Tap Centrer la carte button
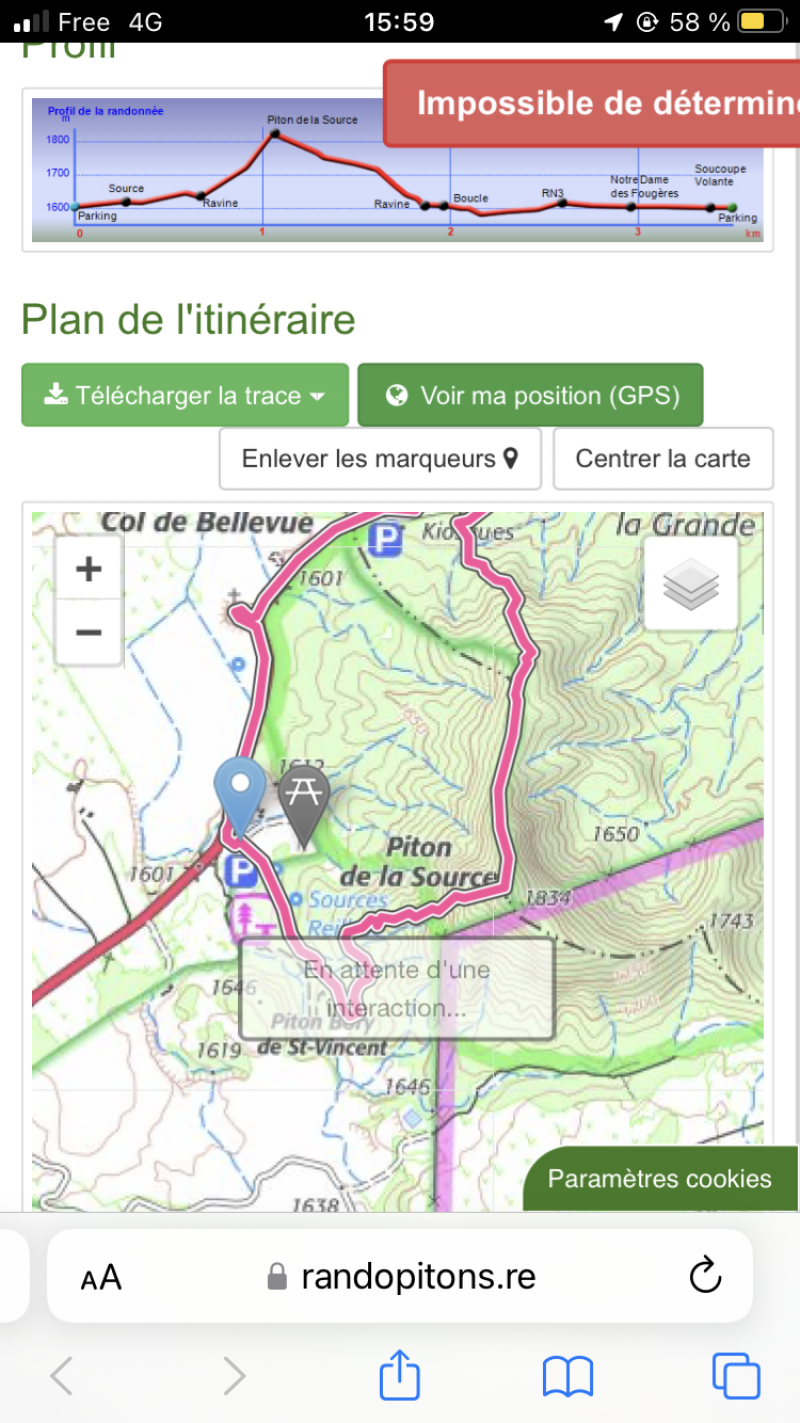The image size is (800, 1423). 663,459
